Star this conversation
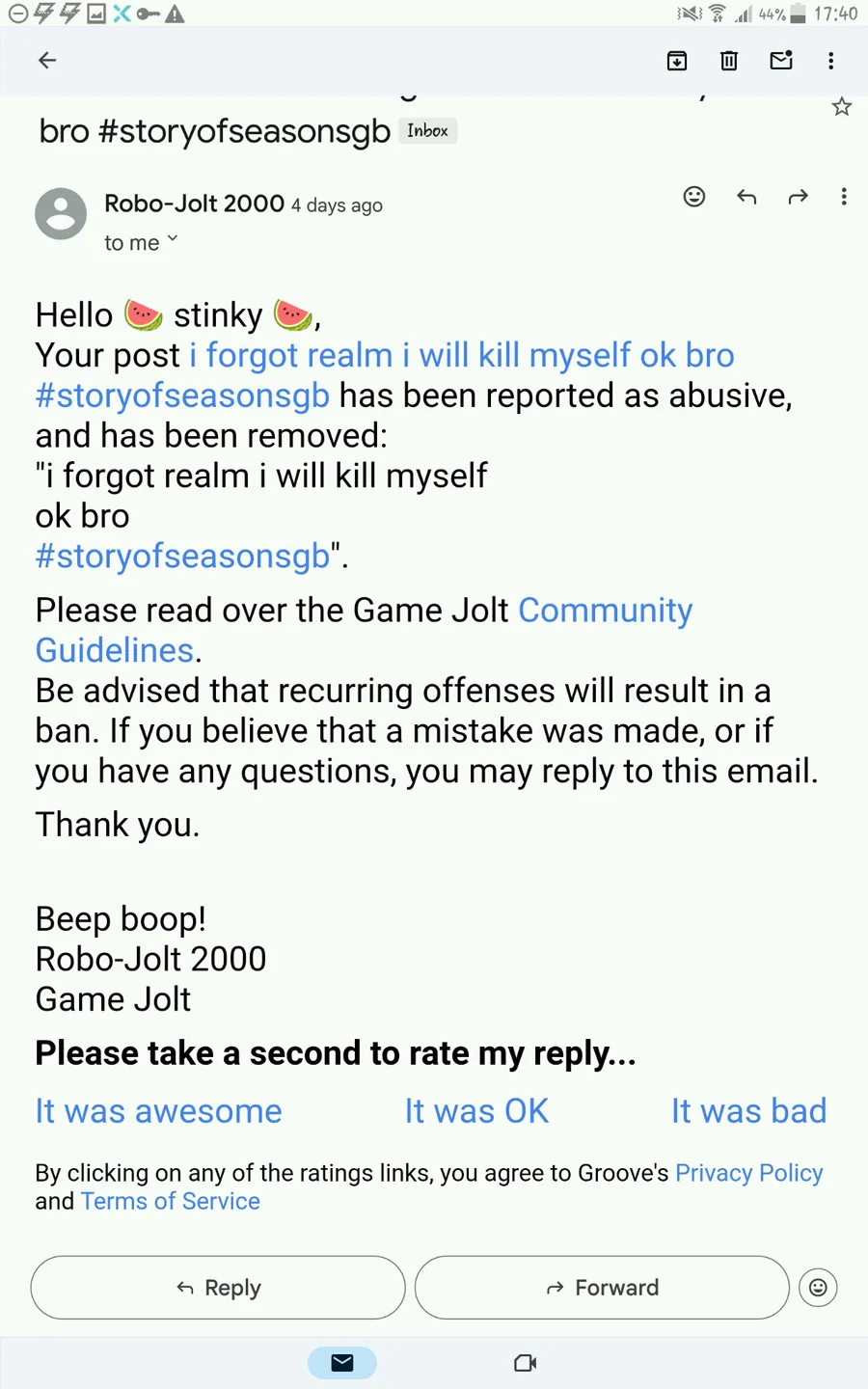Image resolution: width=868 pixels, height=1389 pixels. [x=842, y=106]
